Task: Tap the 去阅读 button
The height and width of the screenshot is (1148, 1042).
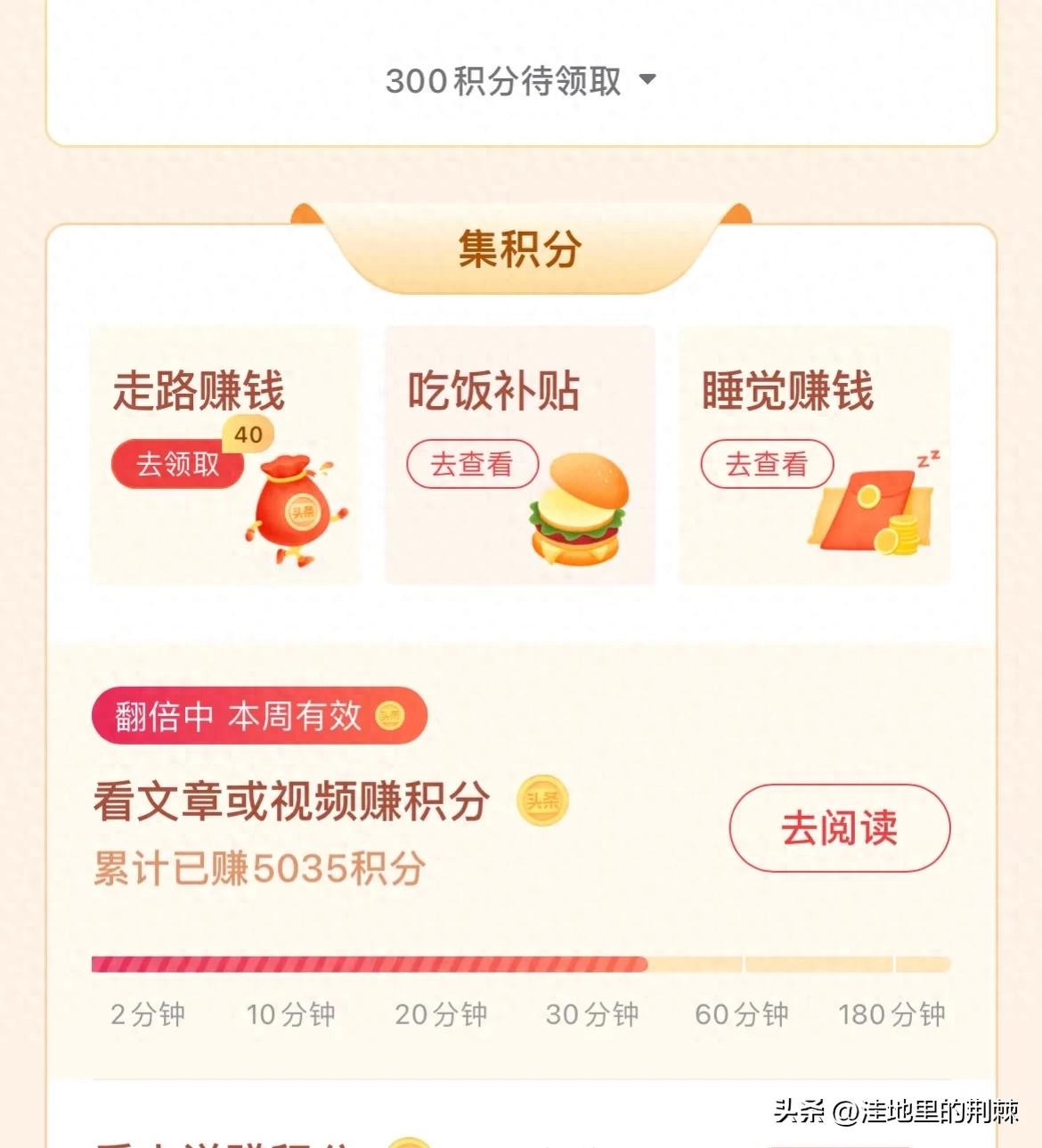Action: pos(839,827)
